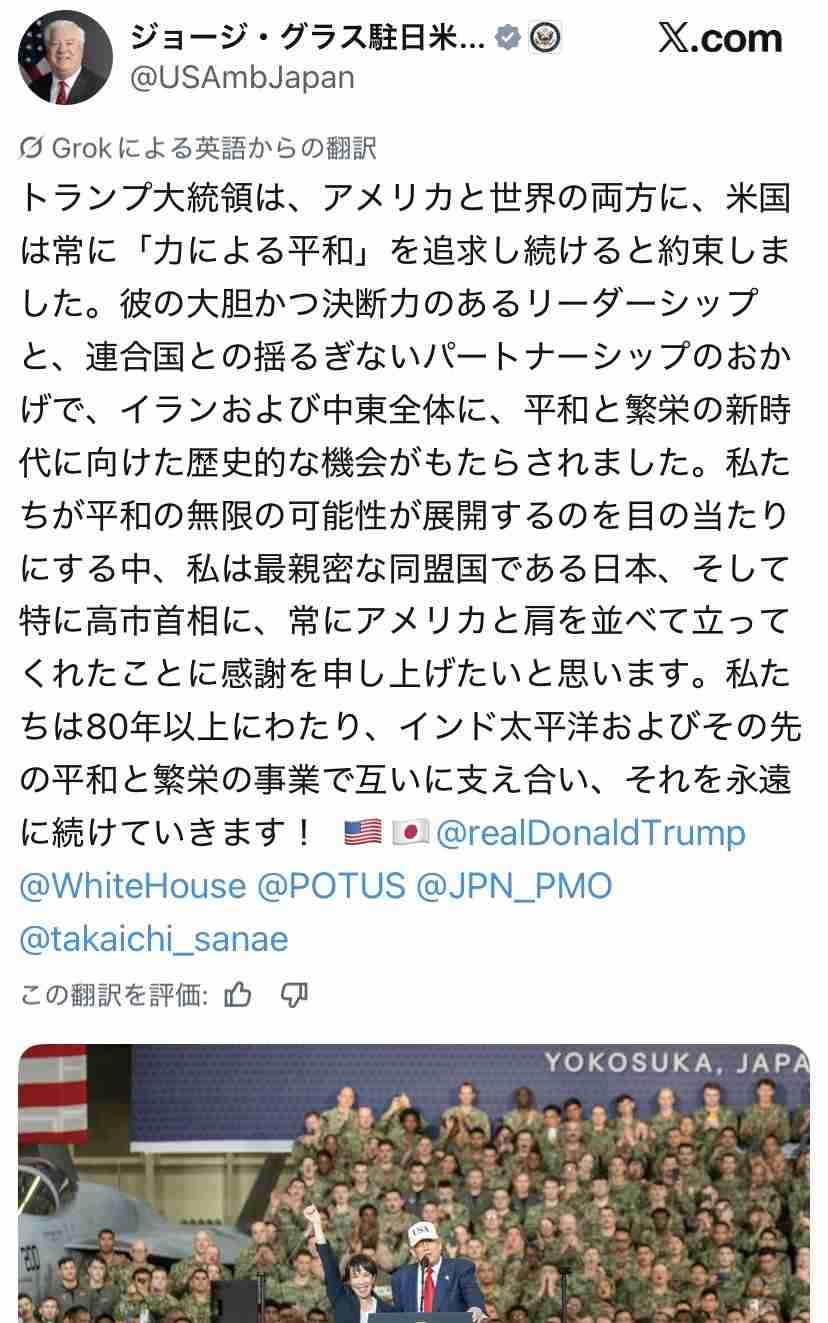The height and width of the screenshot is (1323, 828).
Task: Open the @realDonaldTrump mention
Action: (591, 833)
